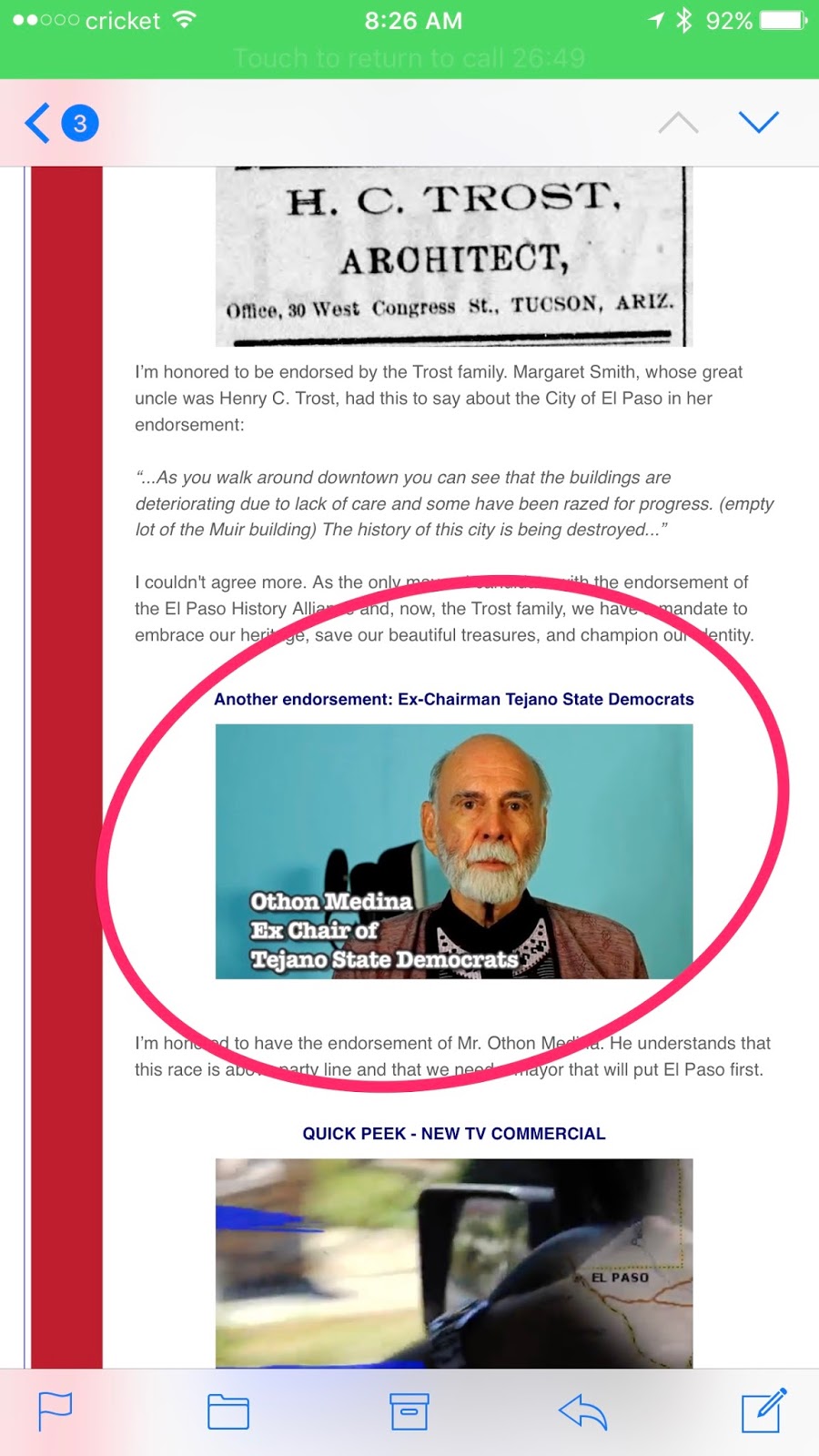The height and width of the screenshot is (1456, 819).
Task: Archive this email
Action: (409, 1411)
